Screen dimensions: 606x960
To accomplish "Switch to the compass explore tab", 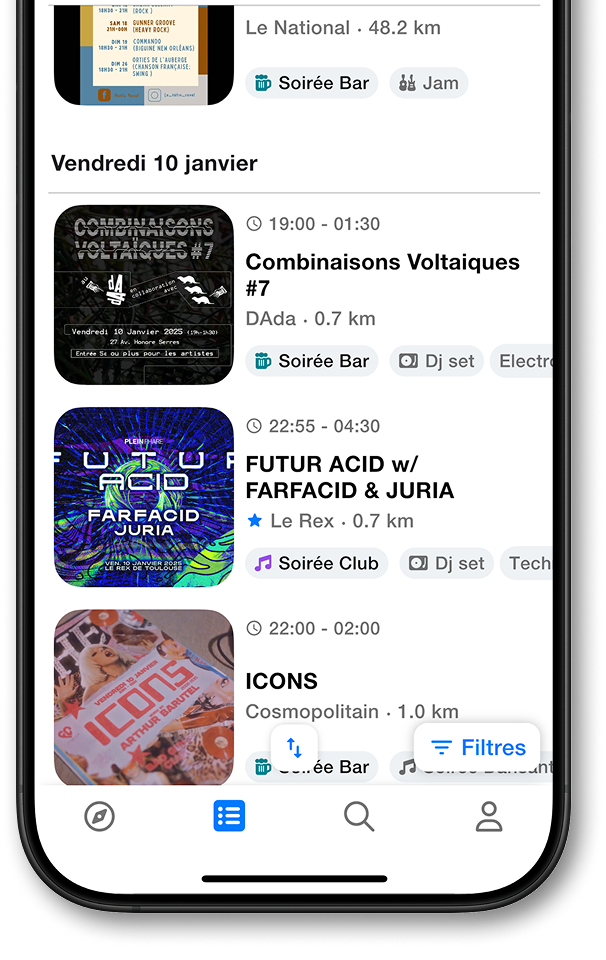I will (99, 816).
